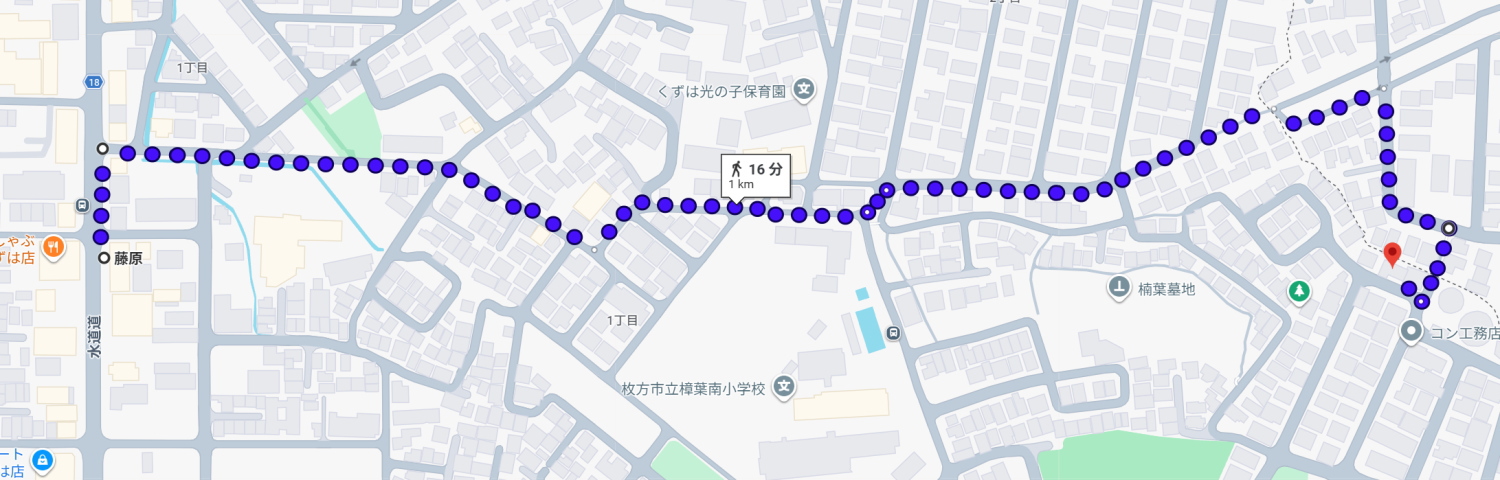Tap the 16 分 walking route label
1500x480 pixels.
coord(753,175)
